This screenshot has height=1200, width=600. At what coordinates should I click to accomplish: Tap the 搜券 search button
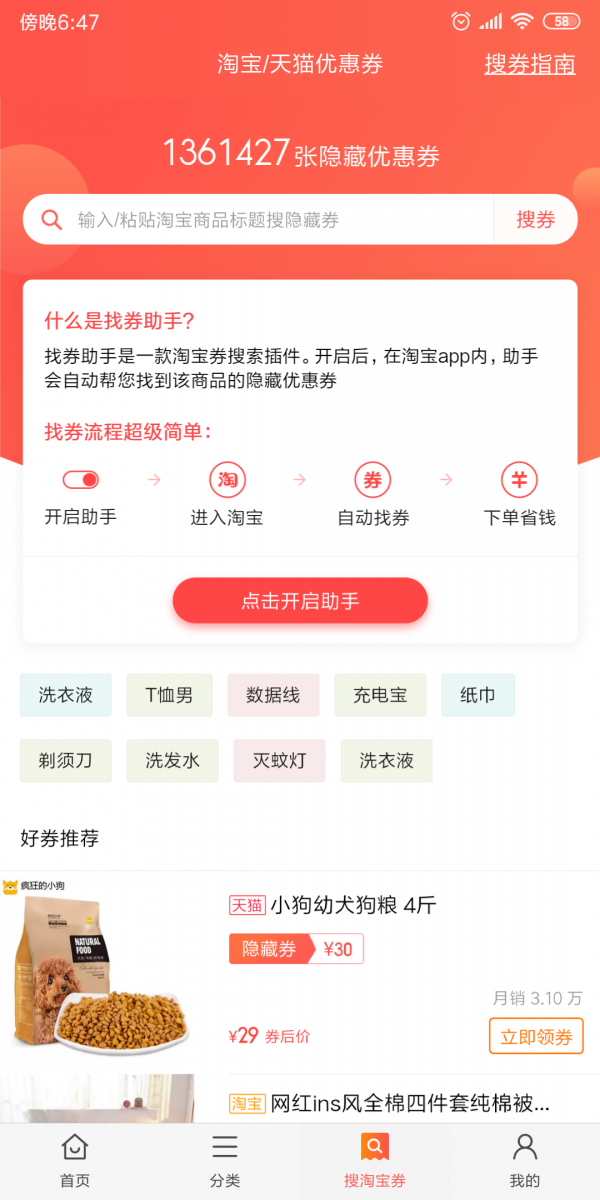[535, 220]
